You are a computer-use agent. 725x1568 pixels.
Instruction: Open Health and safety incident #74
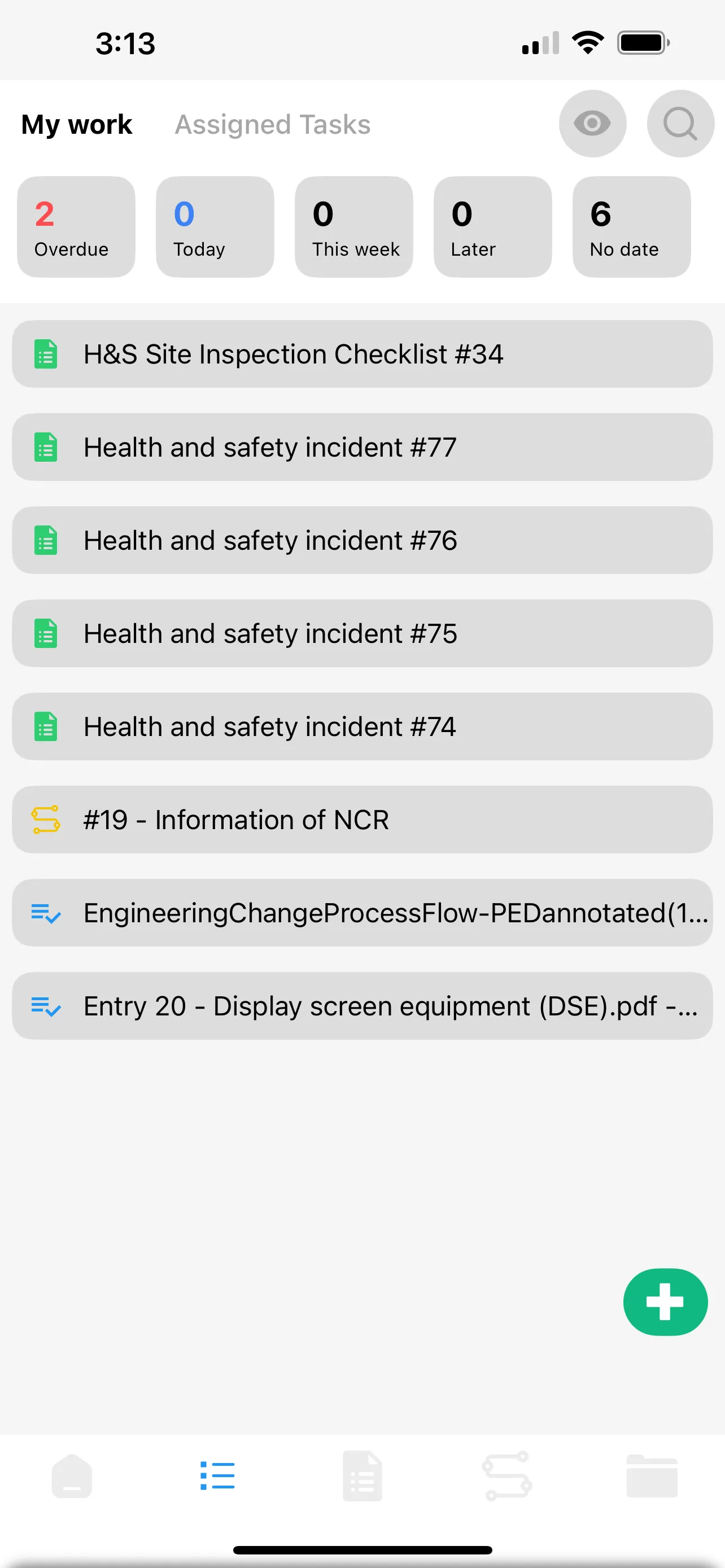click(362, 726)
